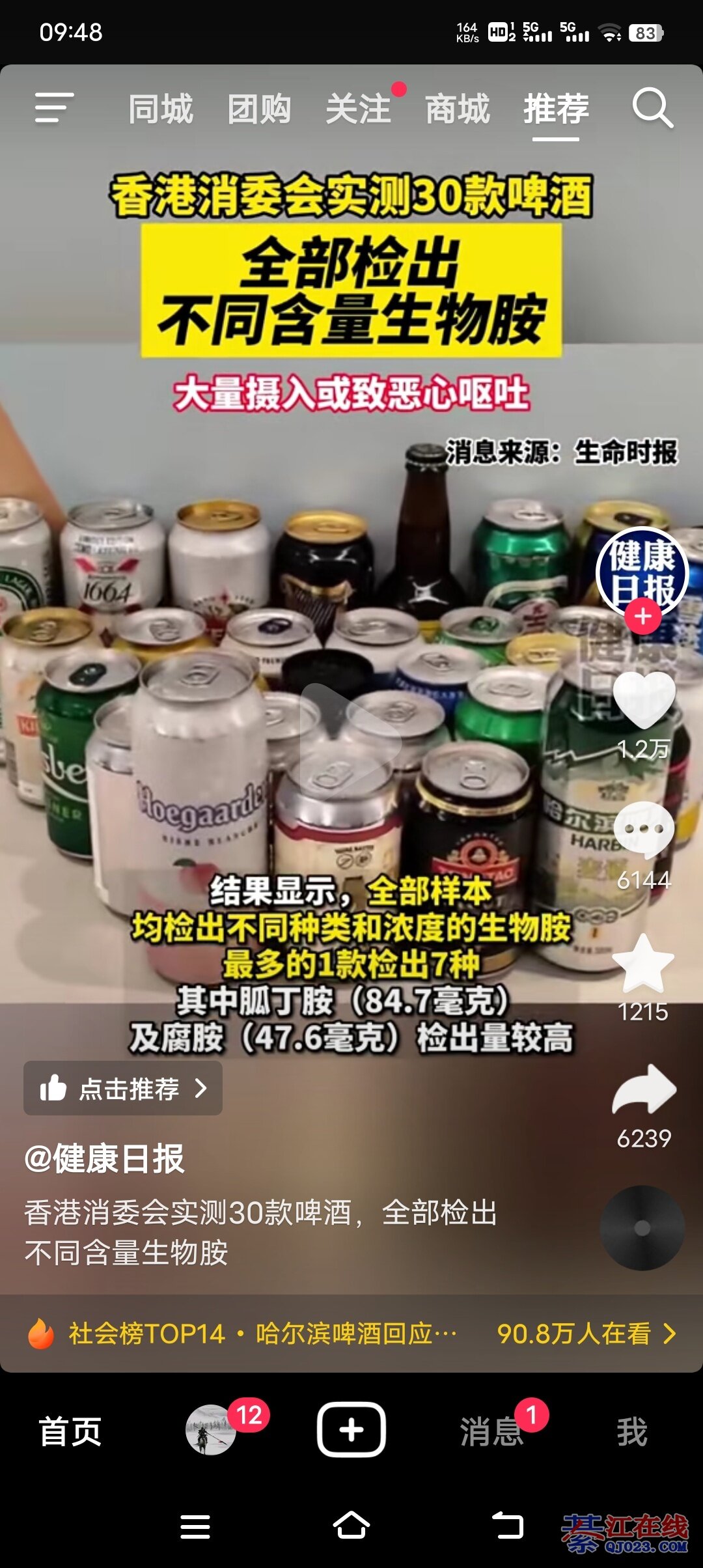This screenshot has width=703, height=1568.
Task: Switch to the 团购 tab
Action: click(259, 109)
